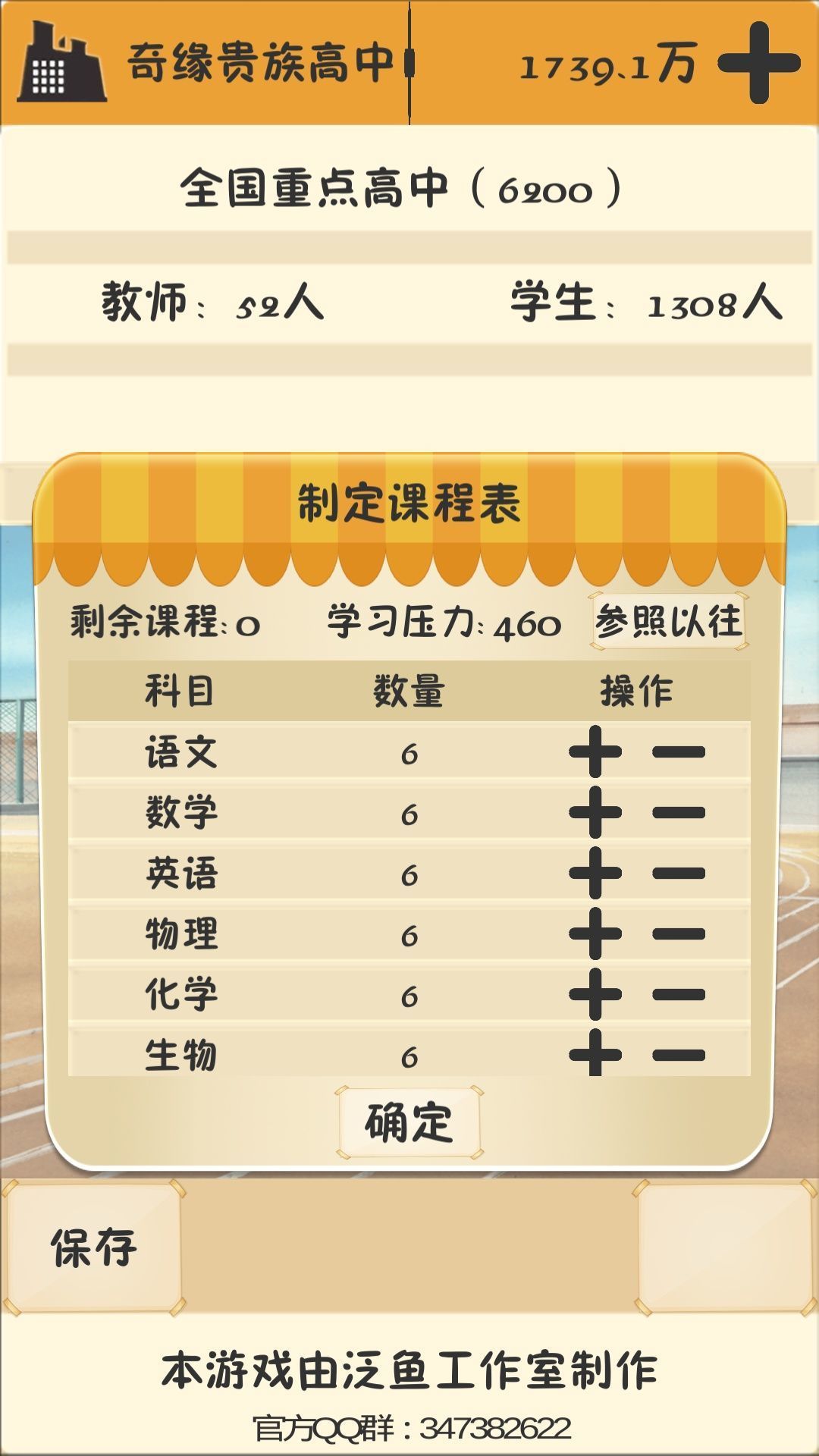
Task: Decrease 英语 class count
Action: click(x=679, y=873)
